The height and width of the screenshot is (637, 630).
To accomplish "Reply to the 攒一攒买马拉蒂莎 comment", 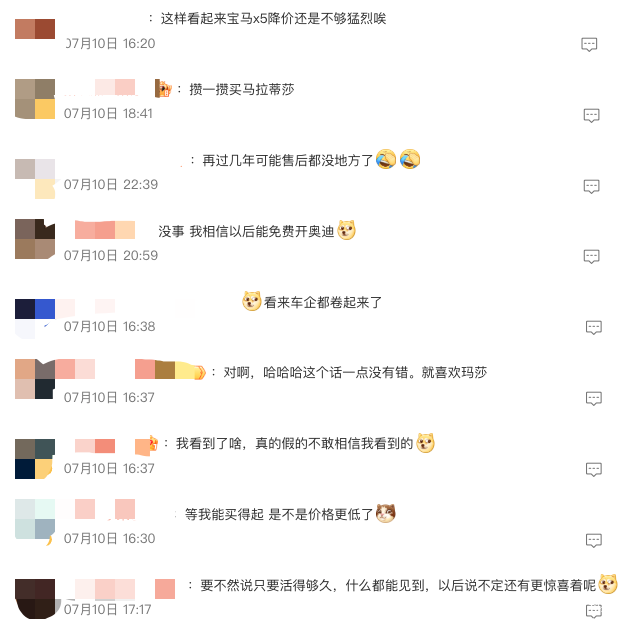I will coord(591,116).
